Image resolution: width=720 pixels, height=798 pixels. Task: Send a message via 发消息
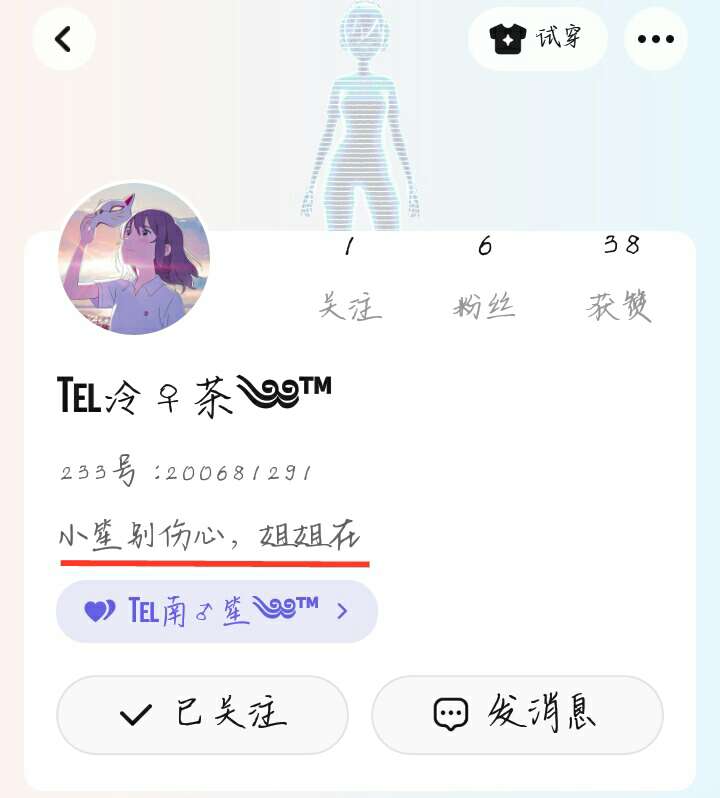[x=517, y=714]
